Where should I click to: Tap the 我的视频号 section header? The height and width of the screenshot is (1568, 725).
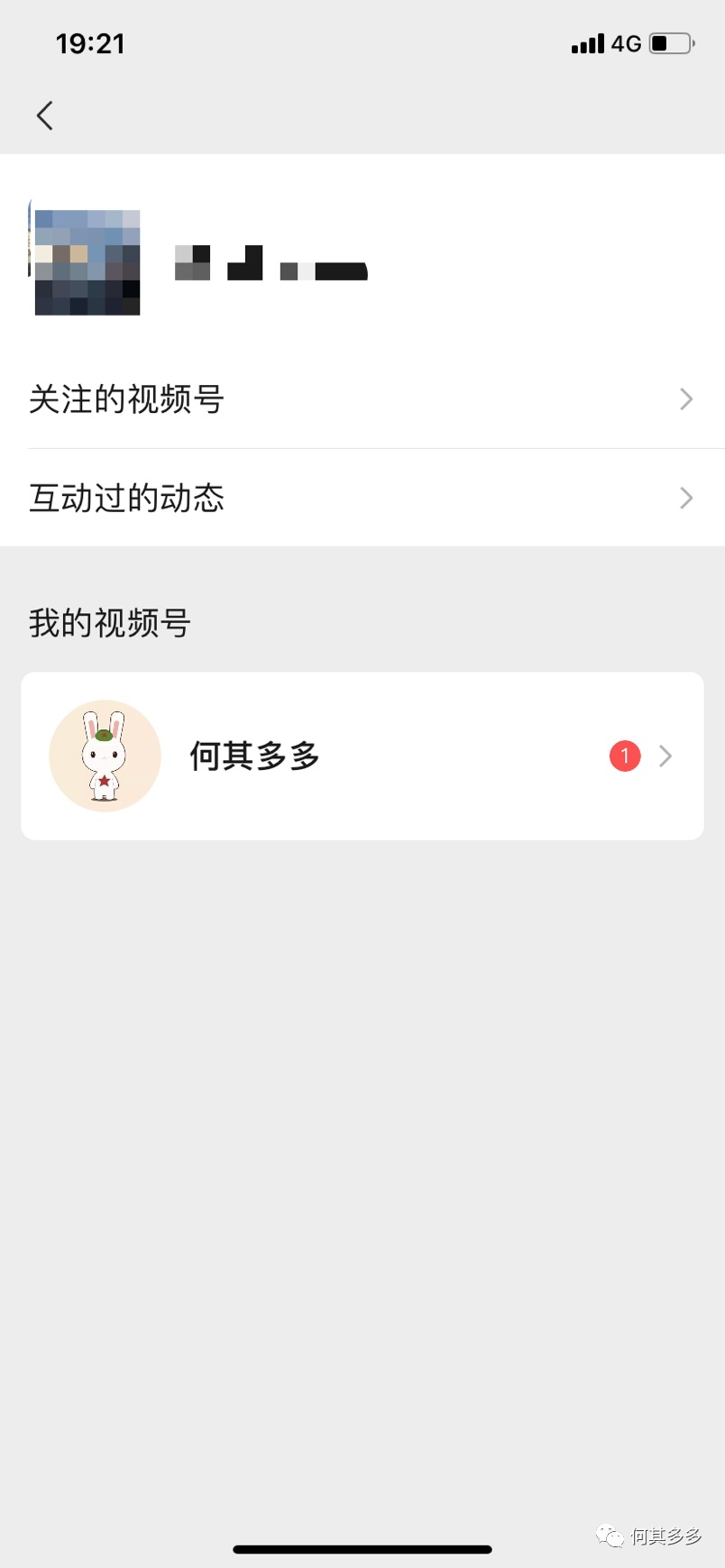point(107,622)
